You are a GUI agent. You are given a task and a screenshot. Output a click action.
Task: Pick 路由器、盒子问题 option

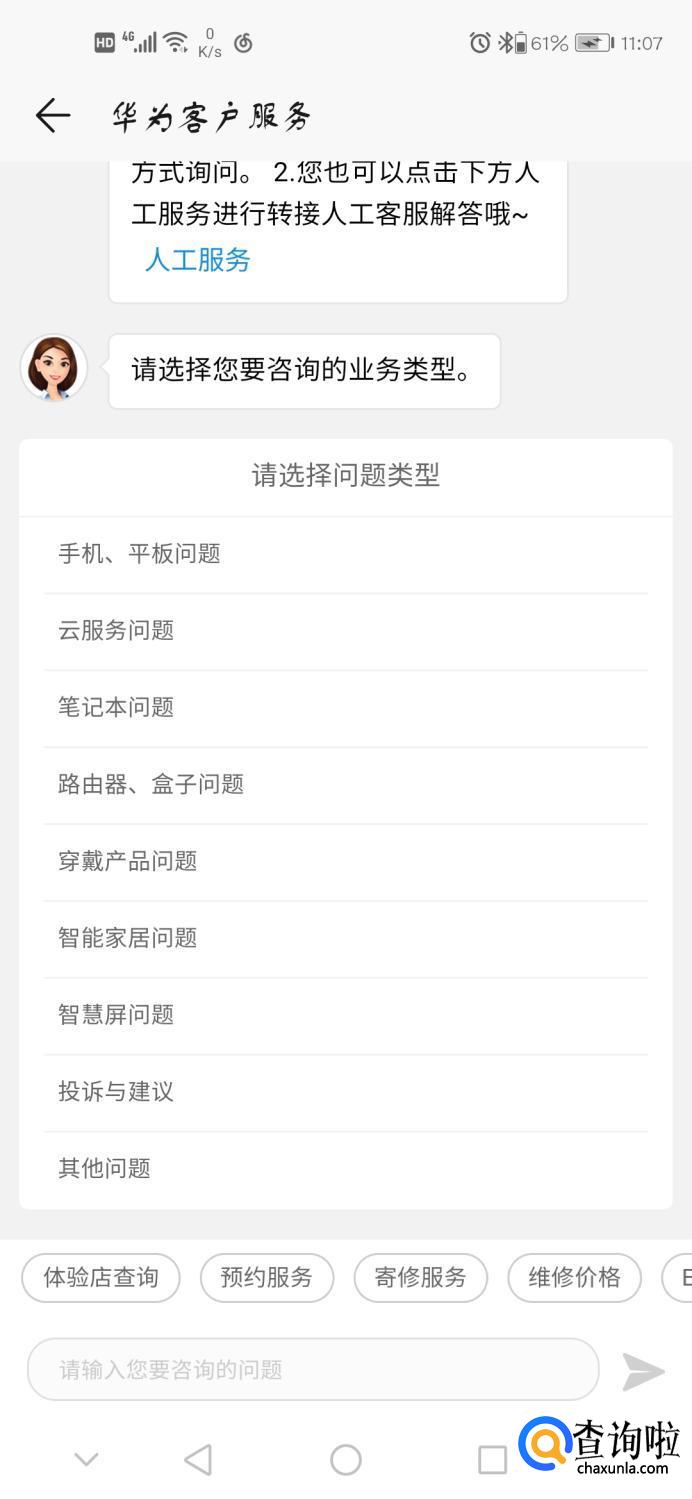151,785
